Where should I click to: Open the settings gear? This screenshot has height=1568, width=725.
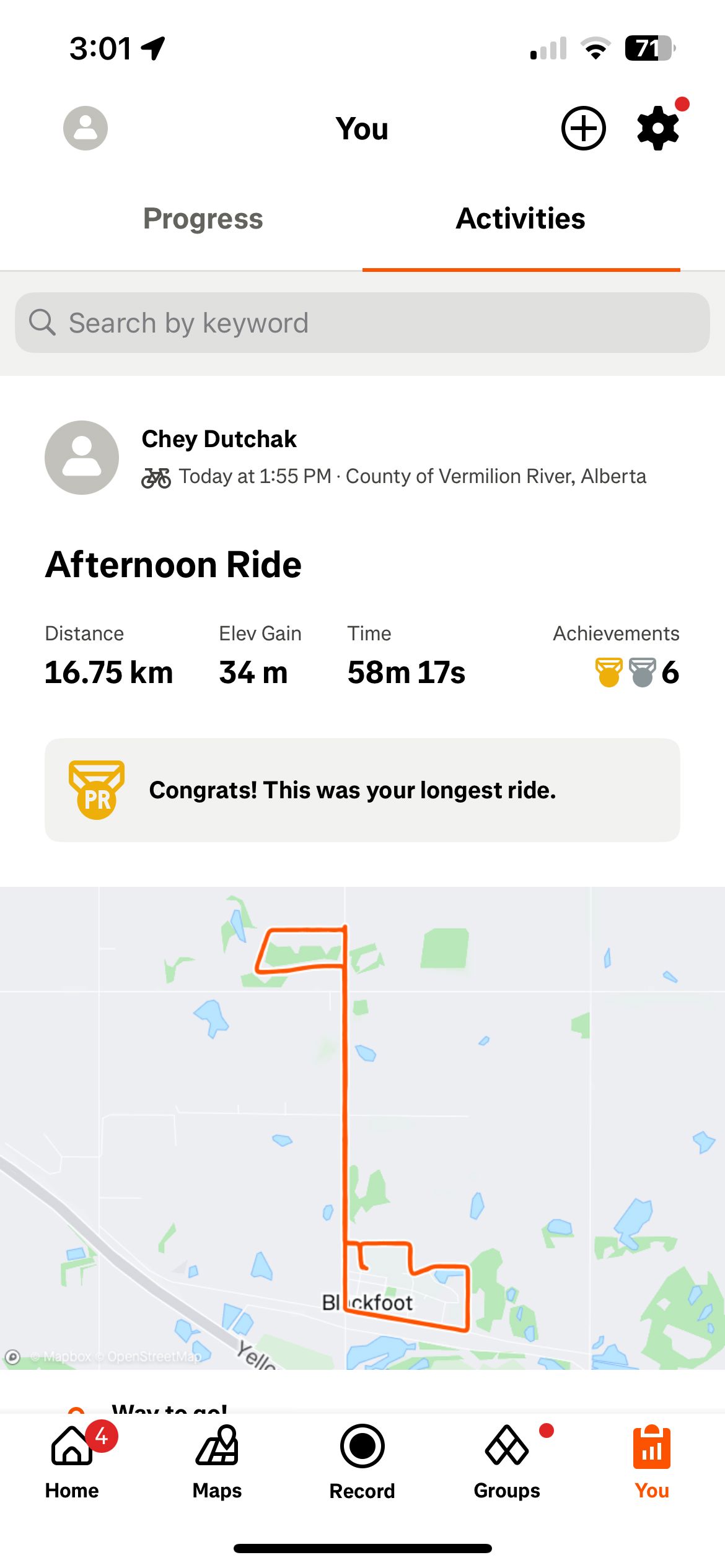658,128
